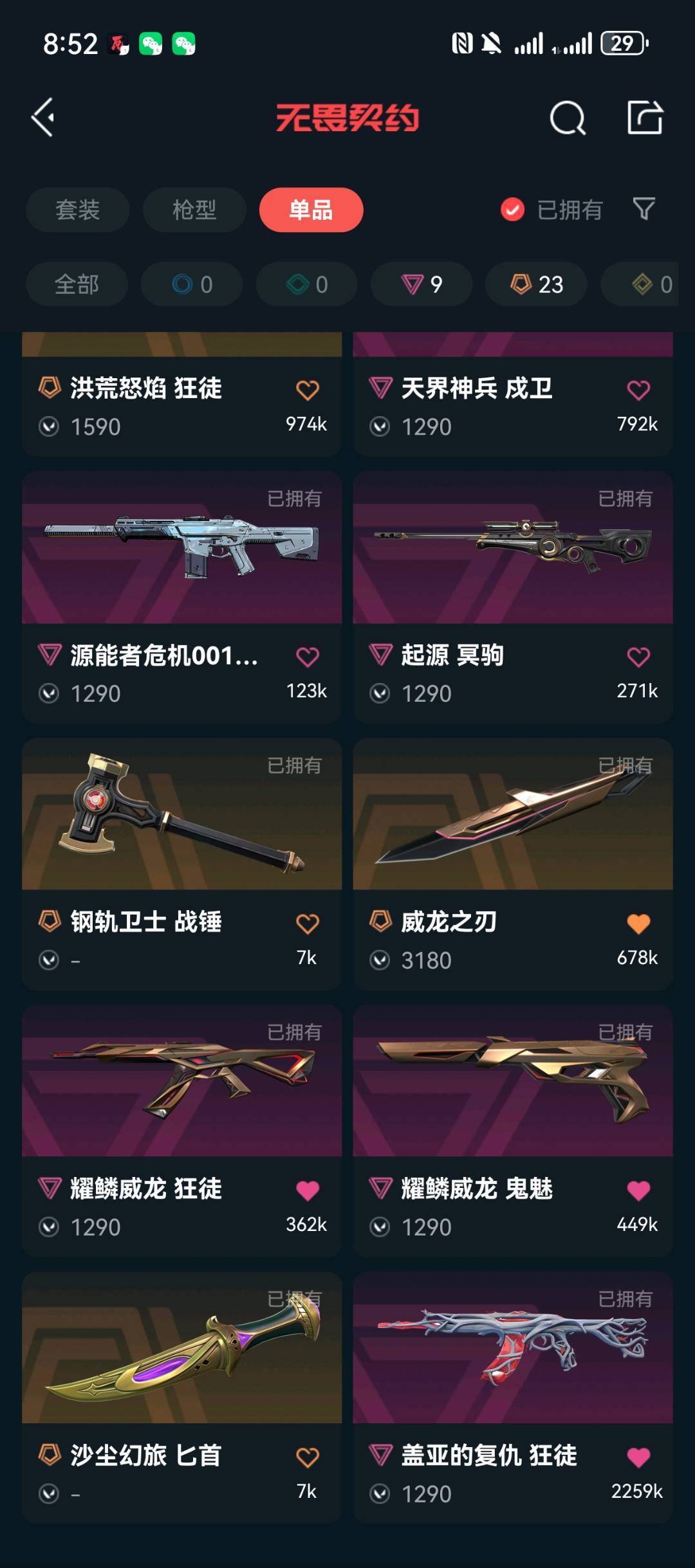
Task: Open the 盖亚的复仇 狂徒 card
Action: click(512, 1349)
